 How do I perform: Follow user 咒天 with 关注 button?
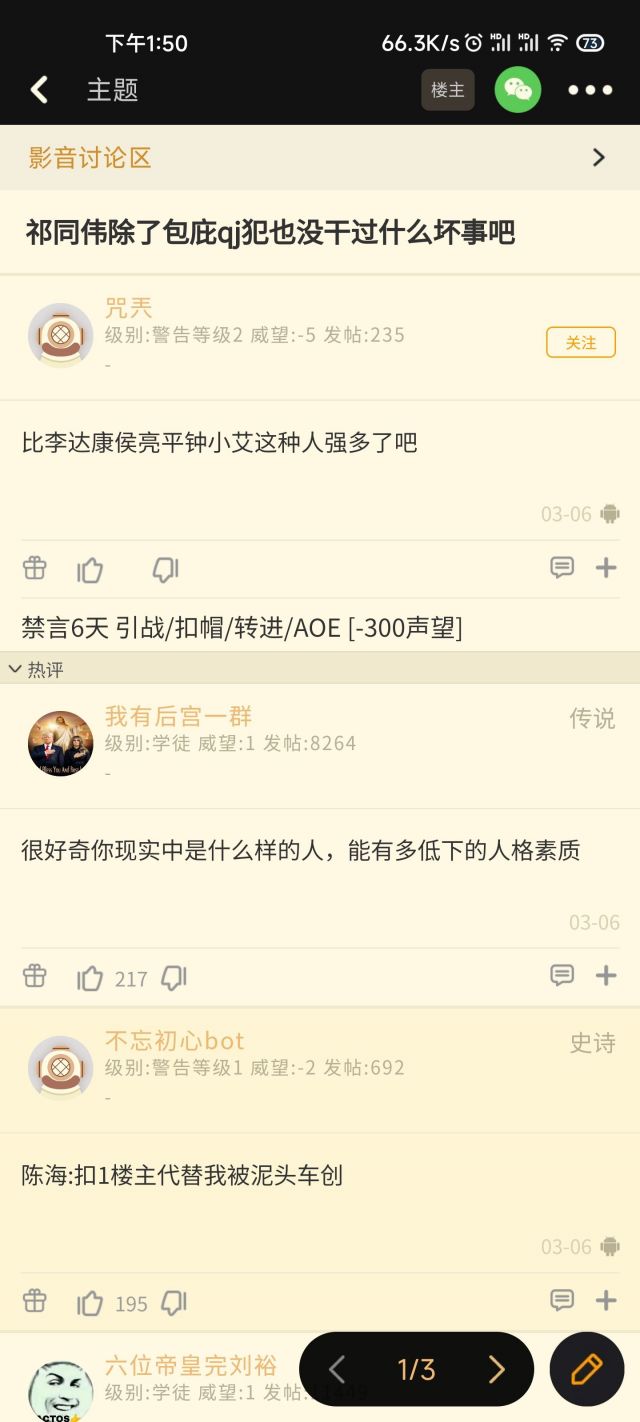[580, 342]
